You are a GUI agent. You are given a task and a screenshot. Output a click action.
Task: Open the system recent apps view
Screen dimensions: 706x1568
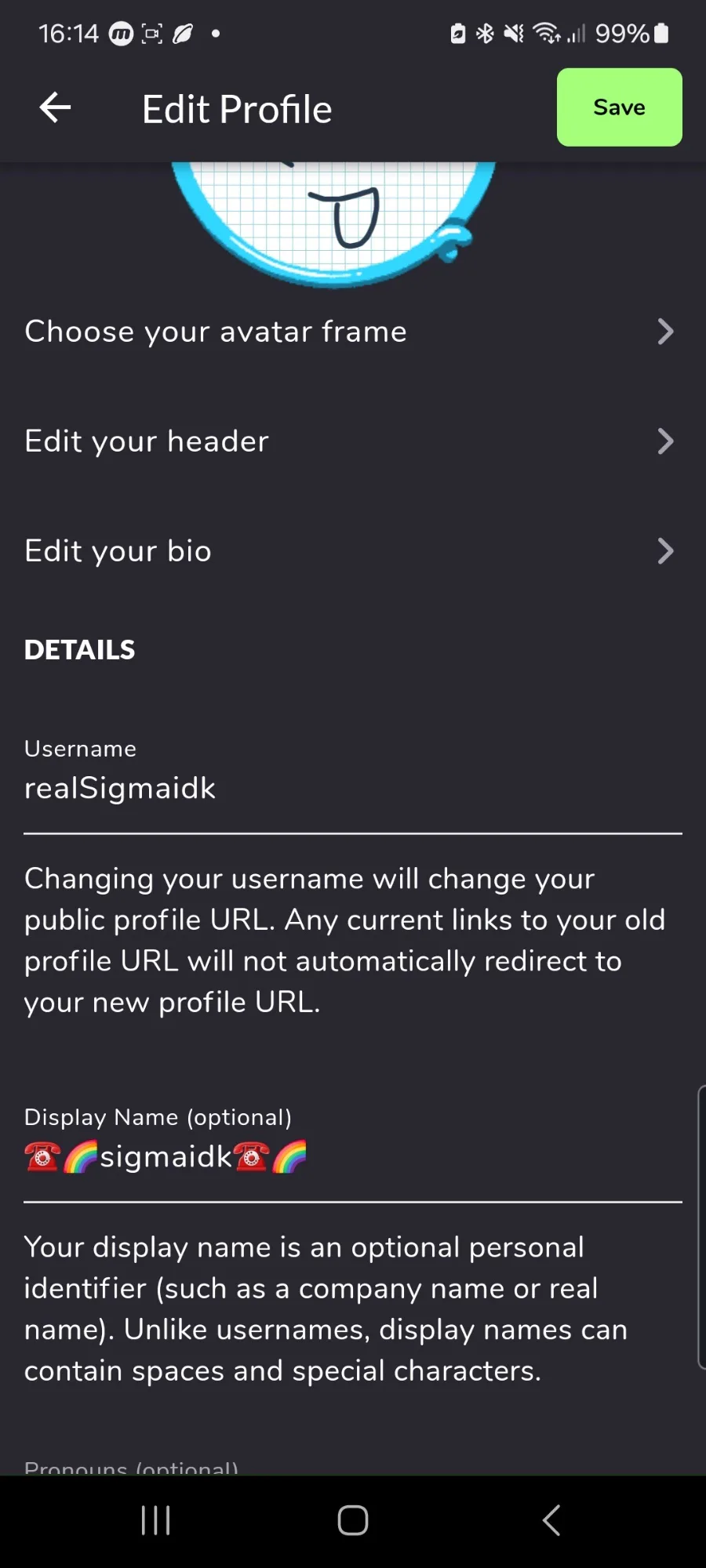tap(155, 1520)
